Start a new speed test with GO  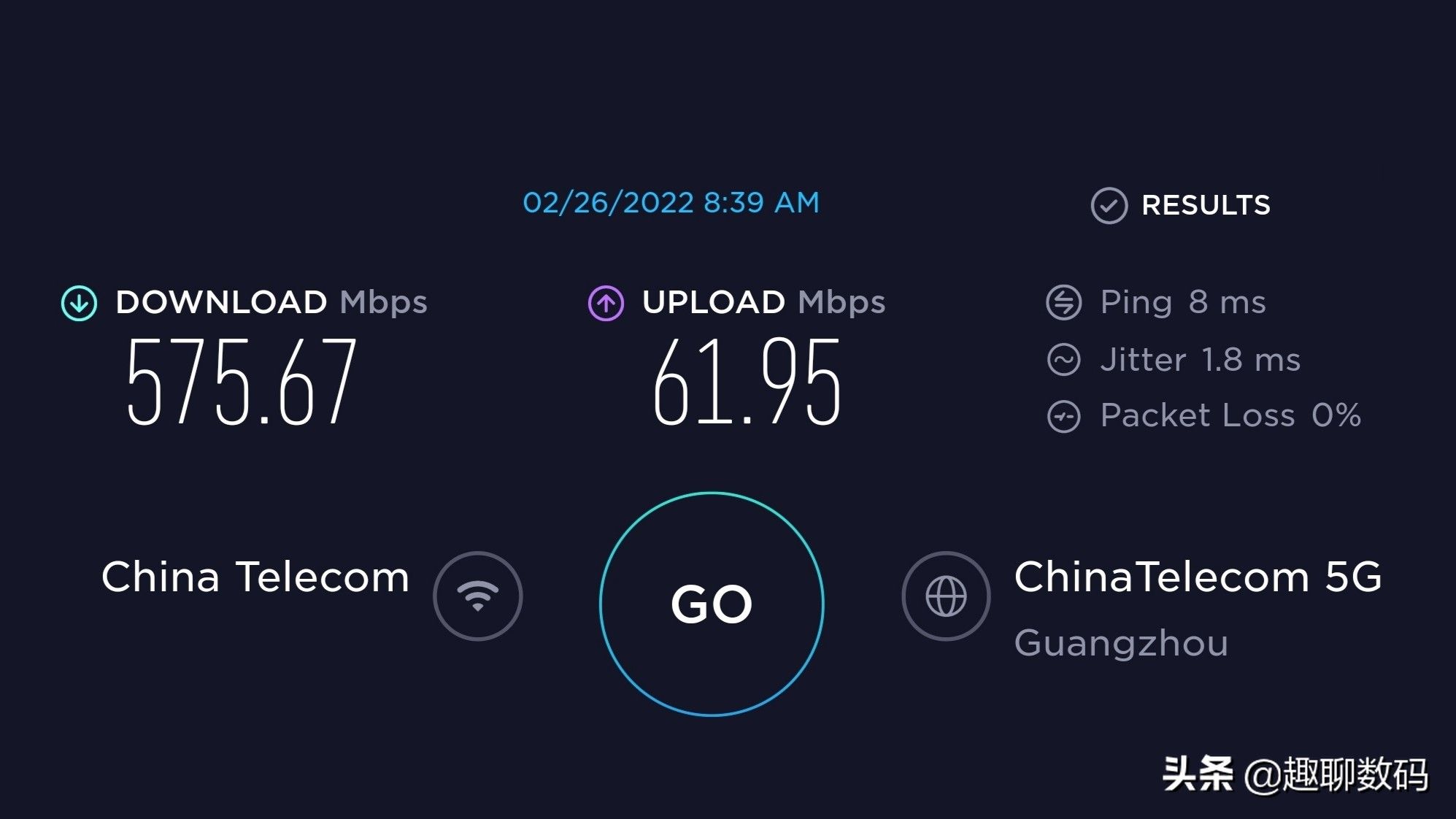click(x=712, y=604)
